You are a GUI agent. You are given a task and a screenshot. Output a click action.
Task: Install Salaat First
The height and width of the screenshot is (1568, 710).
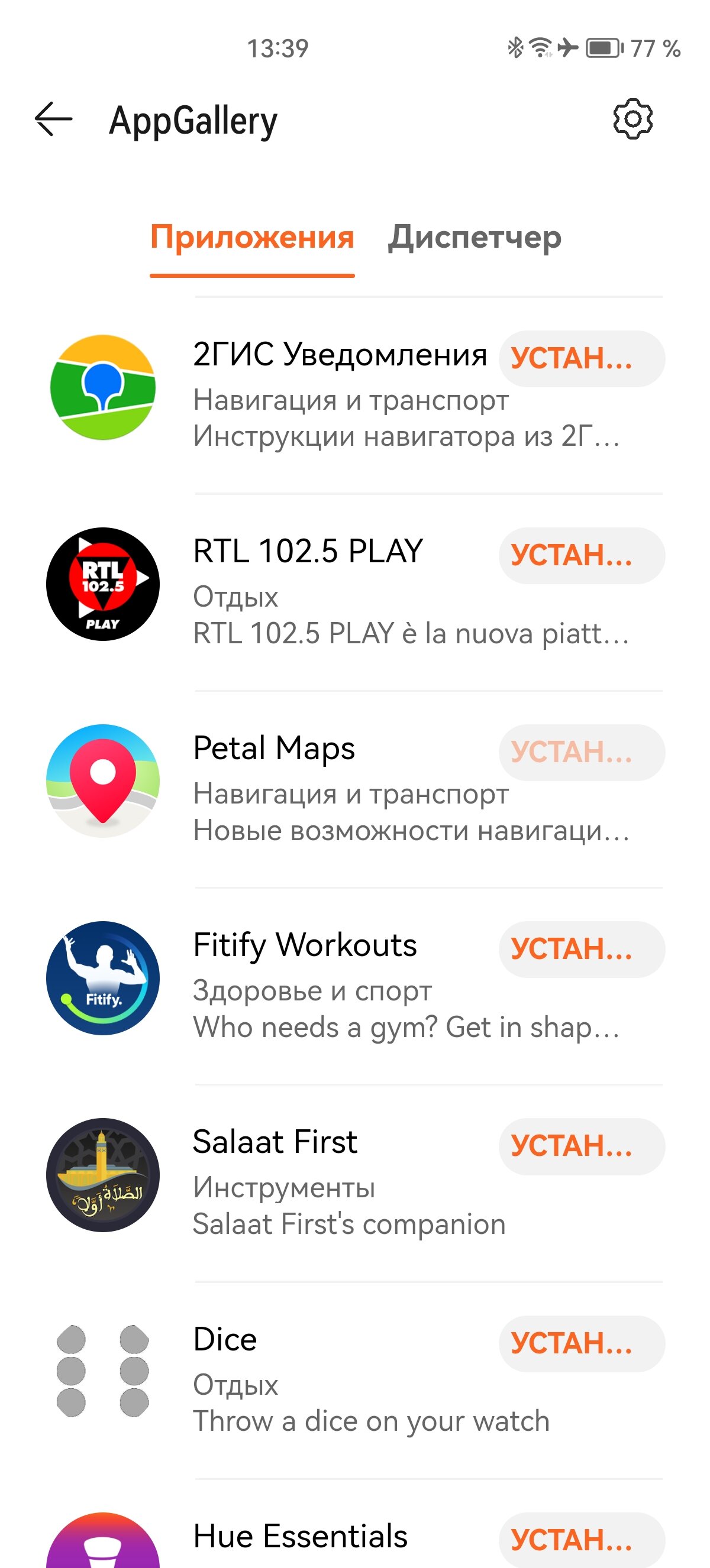pos(582,1146)
